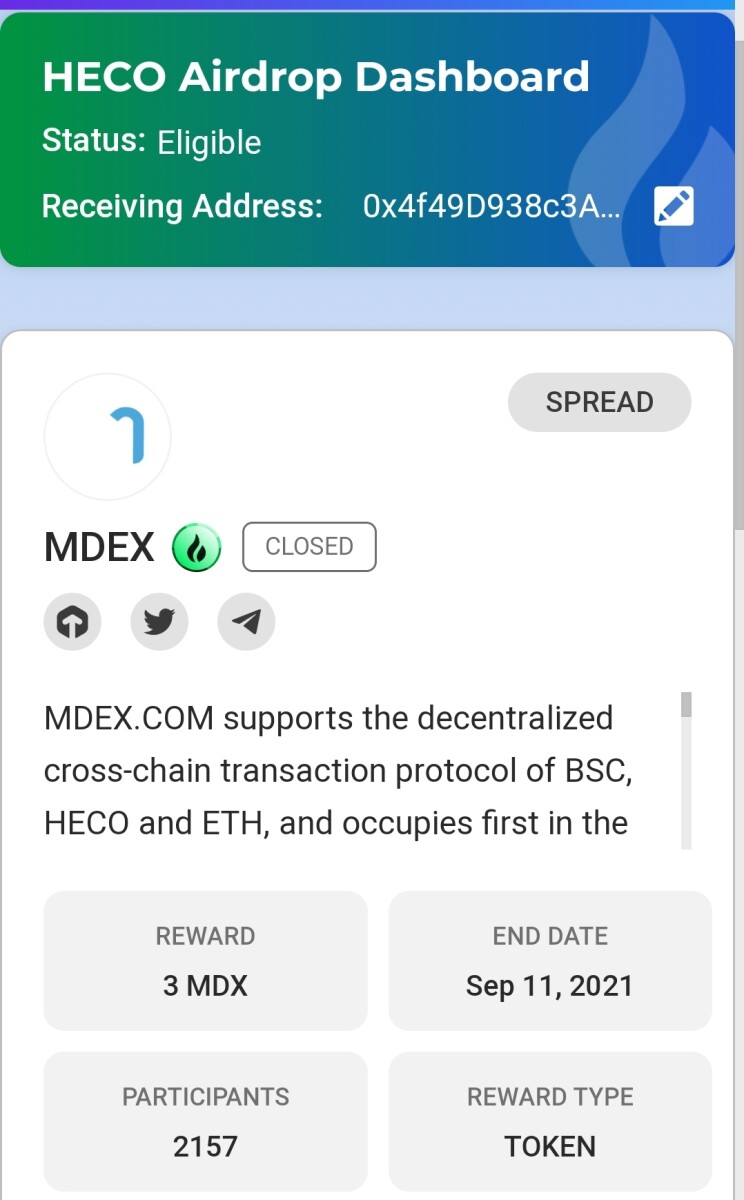Tap the CLOSED status badge
Viewport: 744px width, 1200px height.
309,546
